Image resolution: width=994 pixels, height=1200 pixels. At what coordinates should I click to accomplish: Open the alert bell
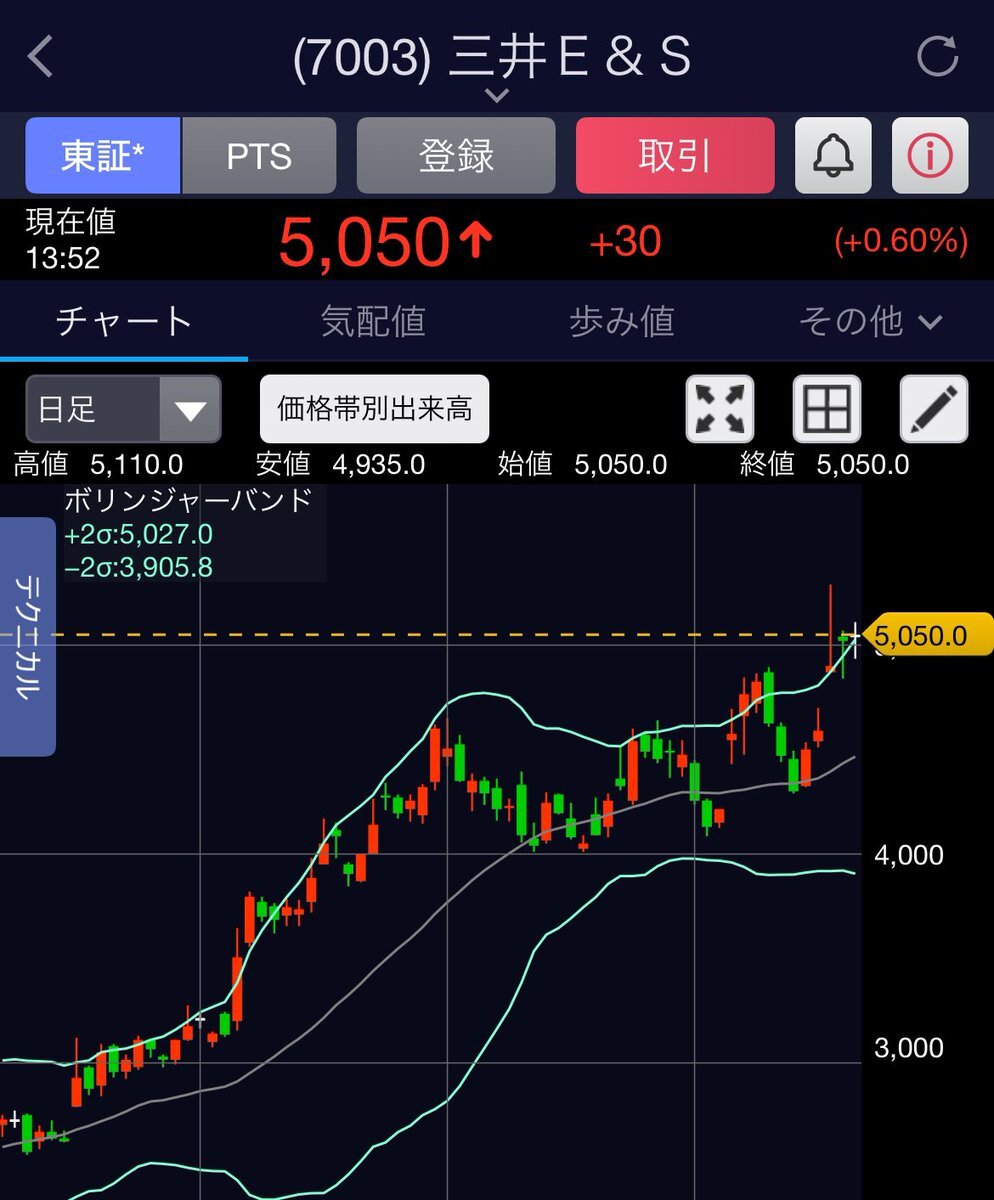coord(833,156)
